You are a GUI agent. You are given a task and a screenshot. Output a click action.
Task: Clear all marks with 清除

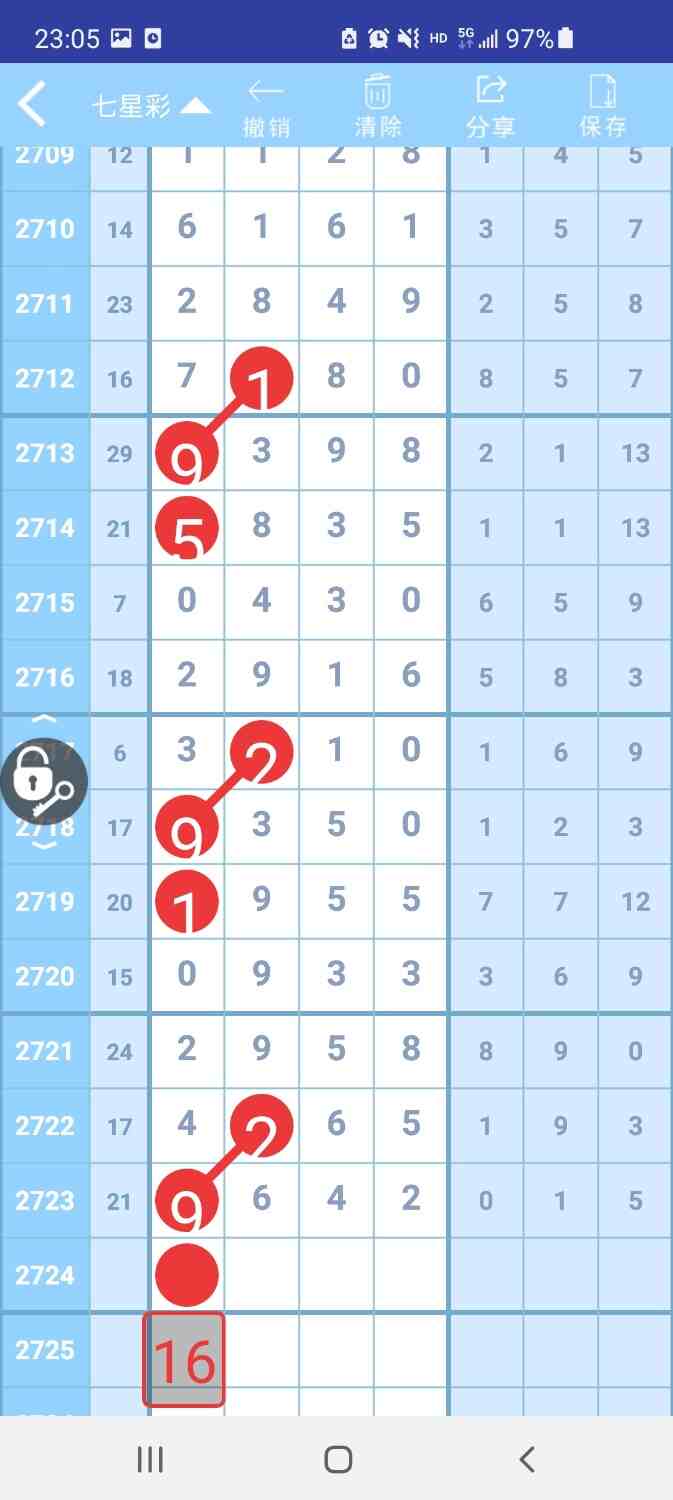tap(377, 107)
